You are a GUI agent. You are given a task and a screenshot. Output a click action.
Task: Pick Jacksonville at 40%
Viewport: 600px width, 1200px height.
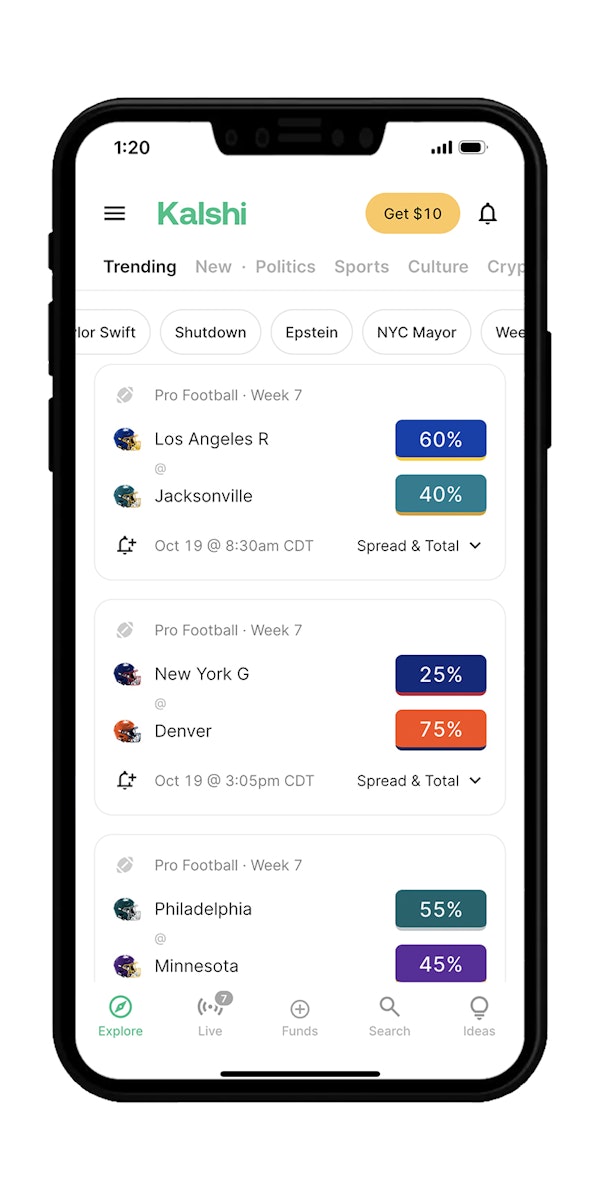coord(440,495)
